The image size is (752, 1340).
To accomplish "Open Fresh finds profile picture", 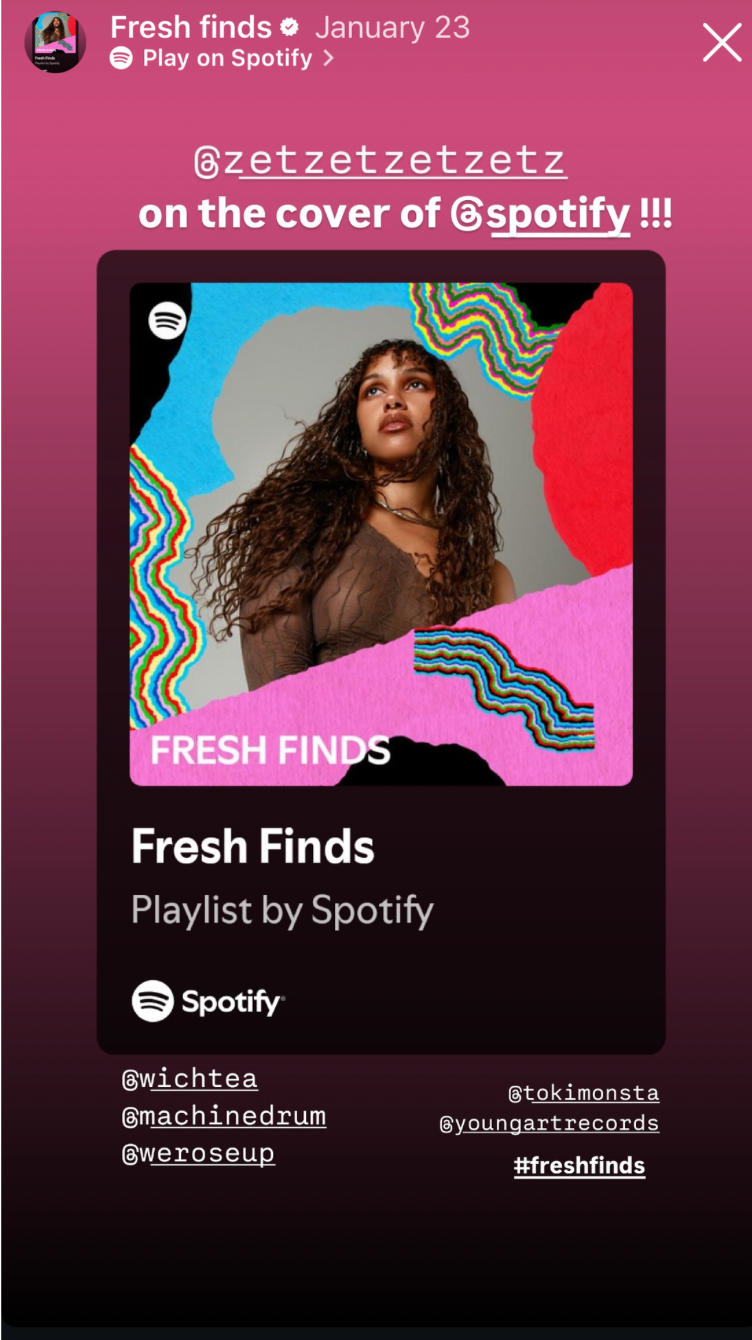I will coord(55,43).
